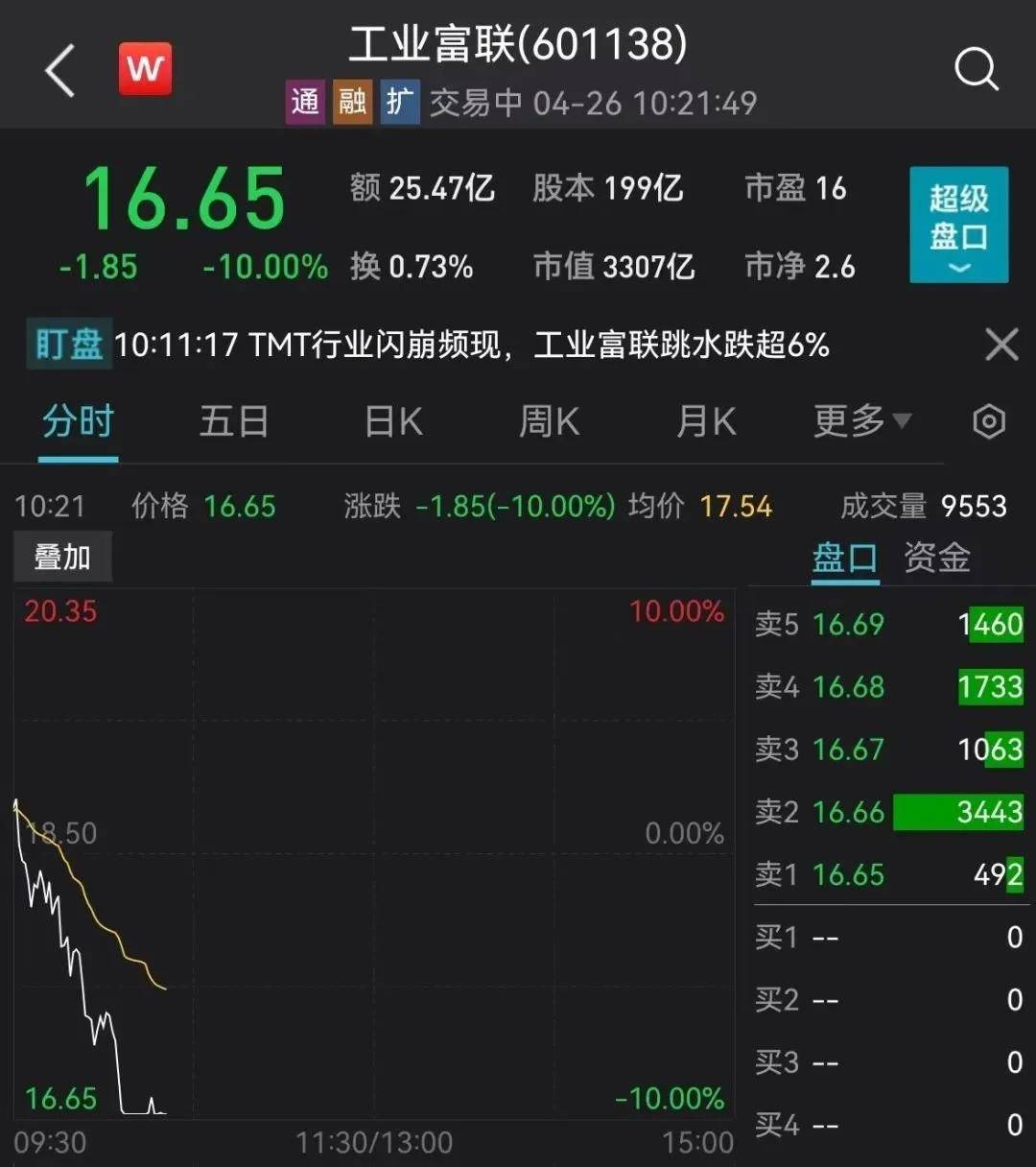The width and height of the screenshot is (1036, 1167).
Task: Open chart settings via the gear icon
Action: point(987,421)
